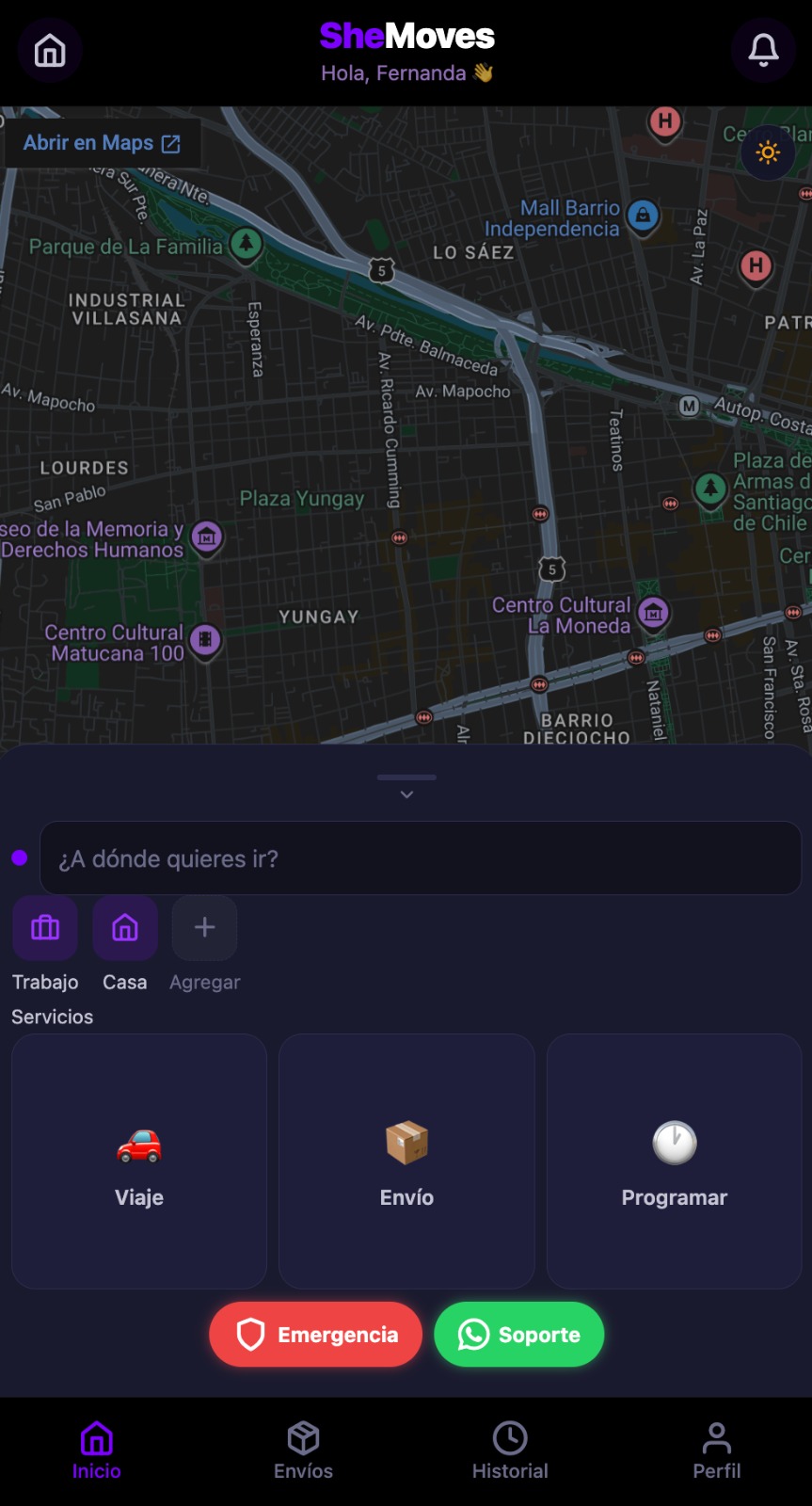Collapse the bottom panel with the chevron
This screenshot has height=1506, width=812.
point(406,794)
